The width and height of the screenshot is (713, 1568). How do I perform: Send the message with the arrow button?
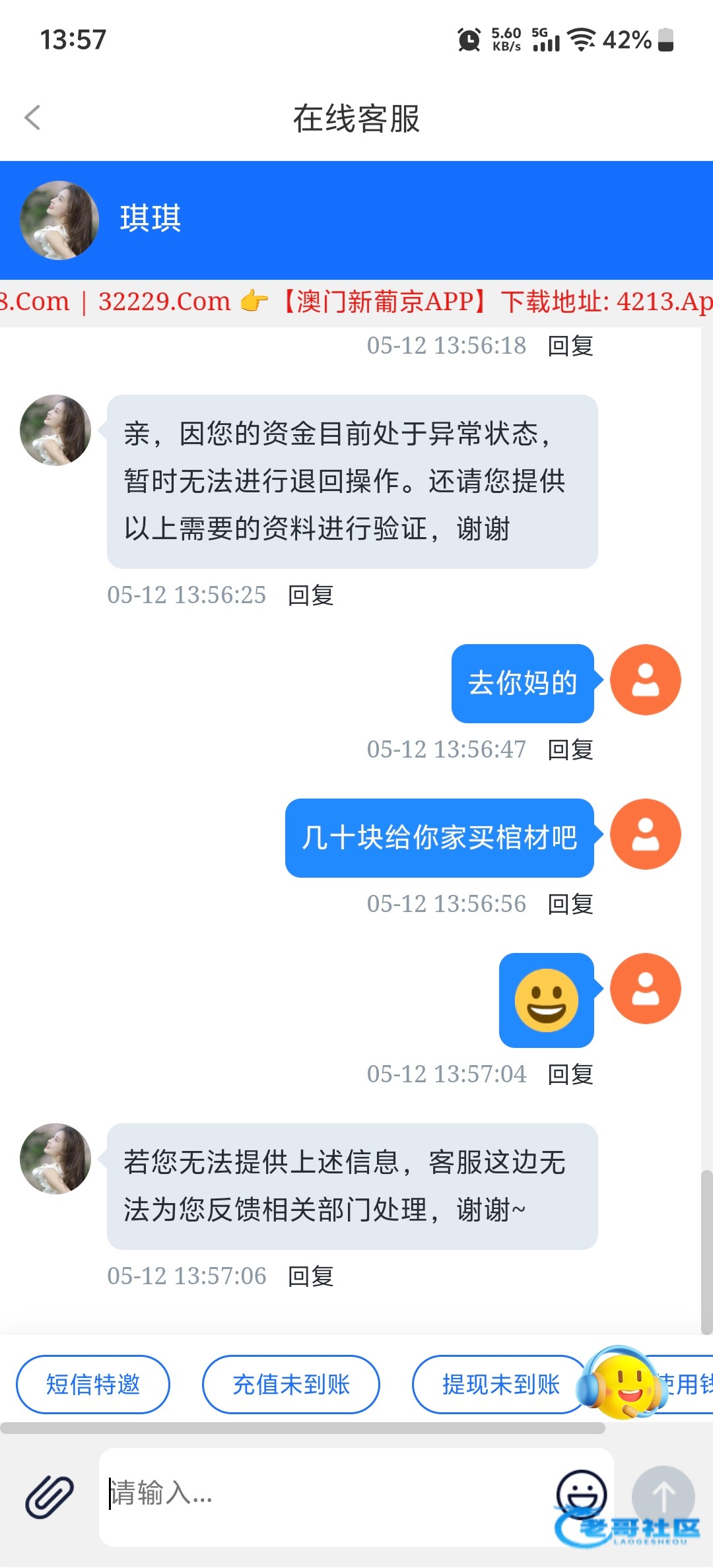pos(663,1497)
